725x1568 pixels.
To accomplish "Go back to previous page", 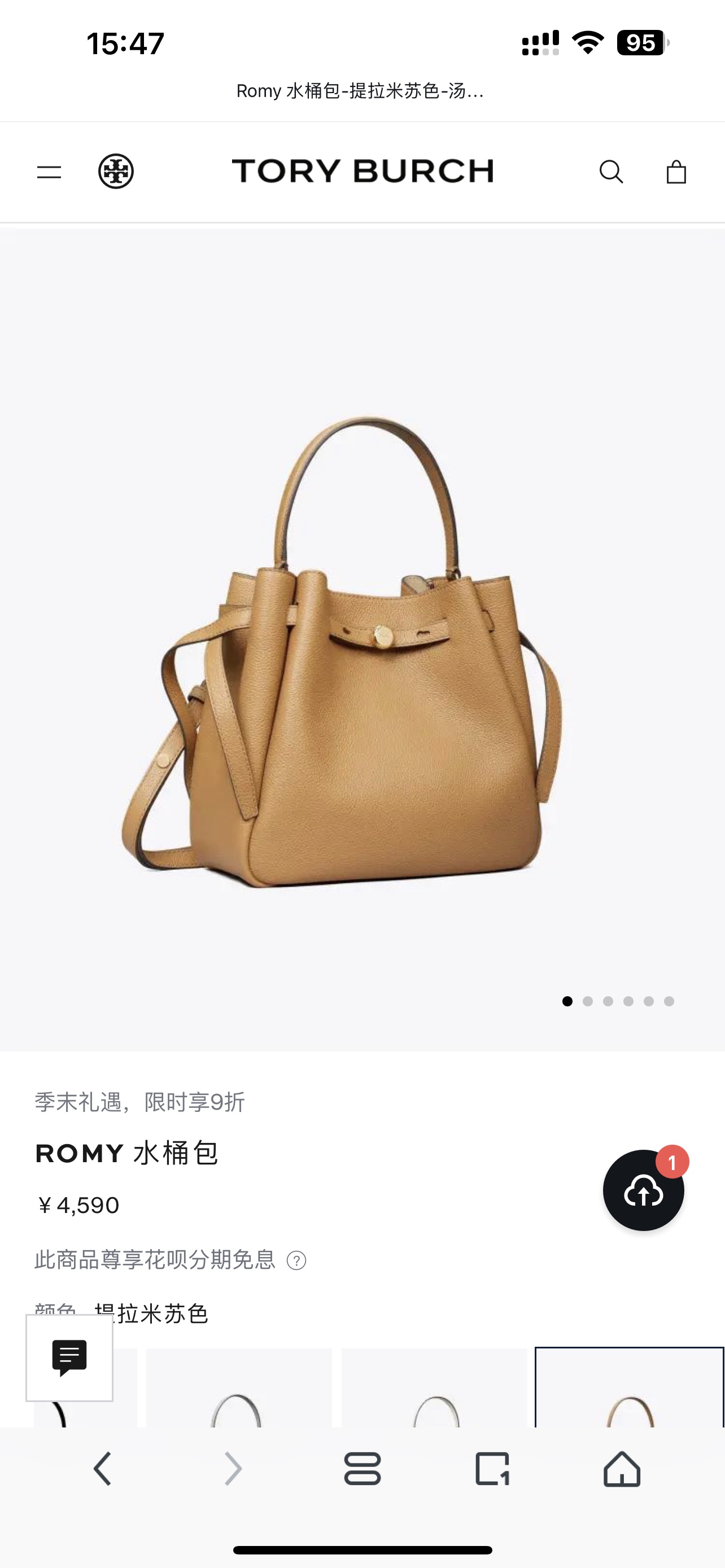I will [x=102, y=1469].
